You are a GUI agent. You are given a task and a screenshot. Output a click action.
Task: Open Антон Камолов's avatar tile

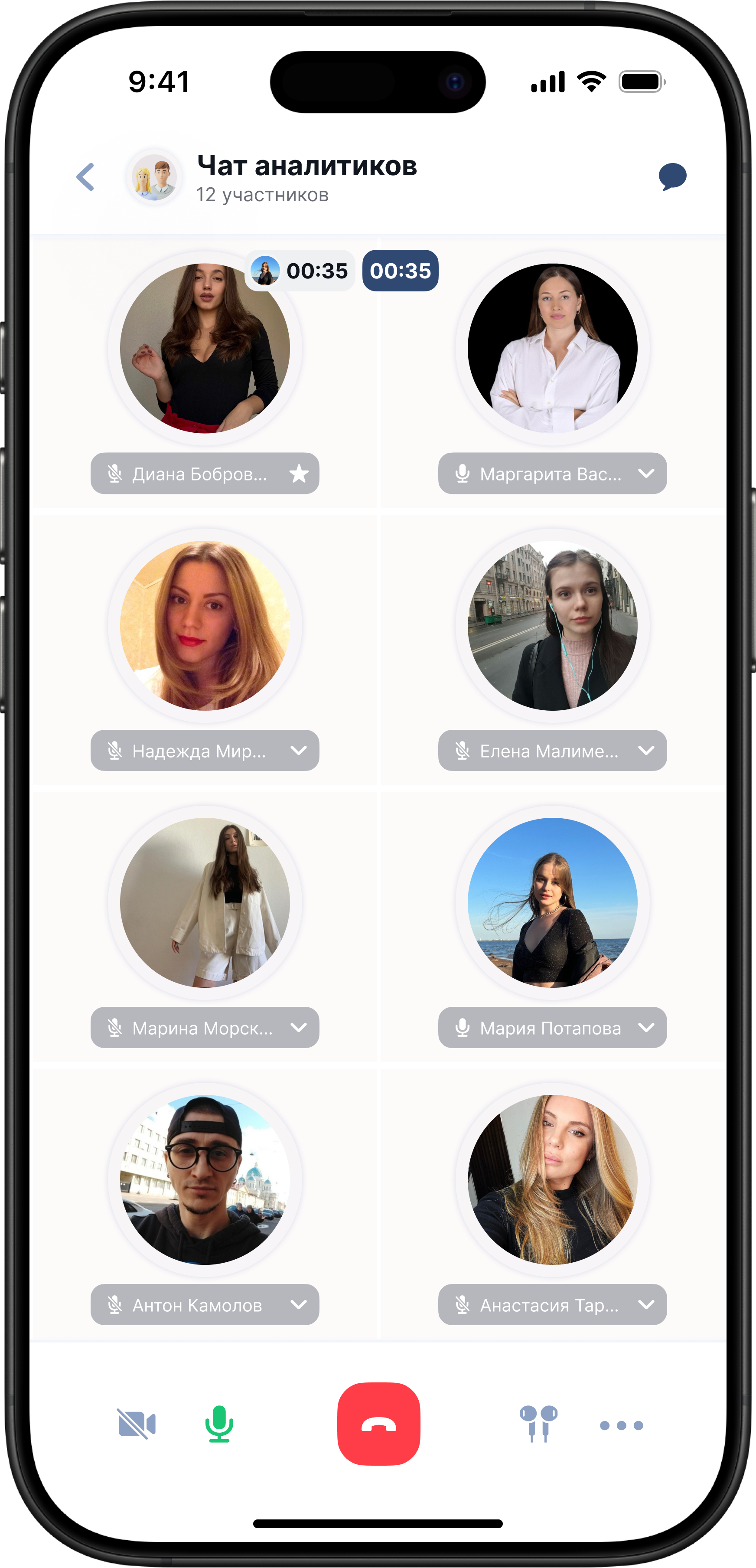[205, 1179]
